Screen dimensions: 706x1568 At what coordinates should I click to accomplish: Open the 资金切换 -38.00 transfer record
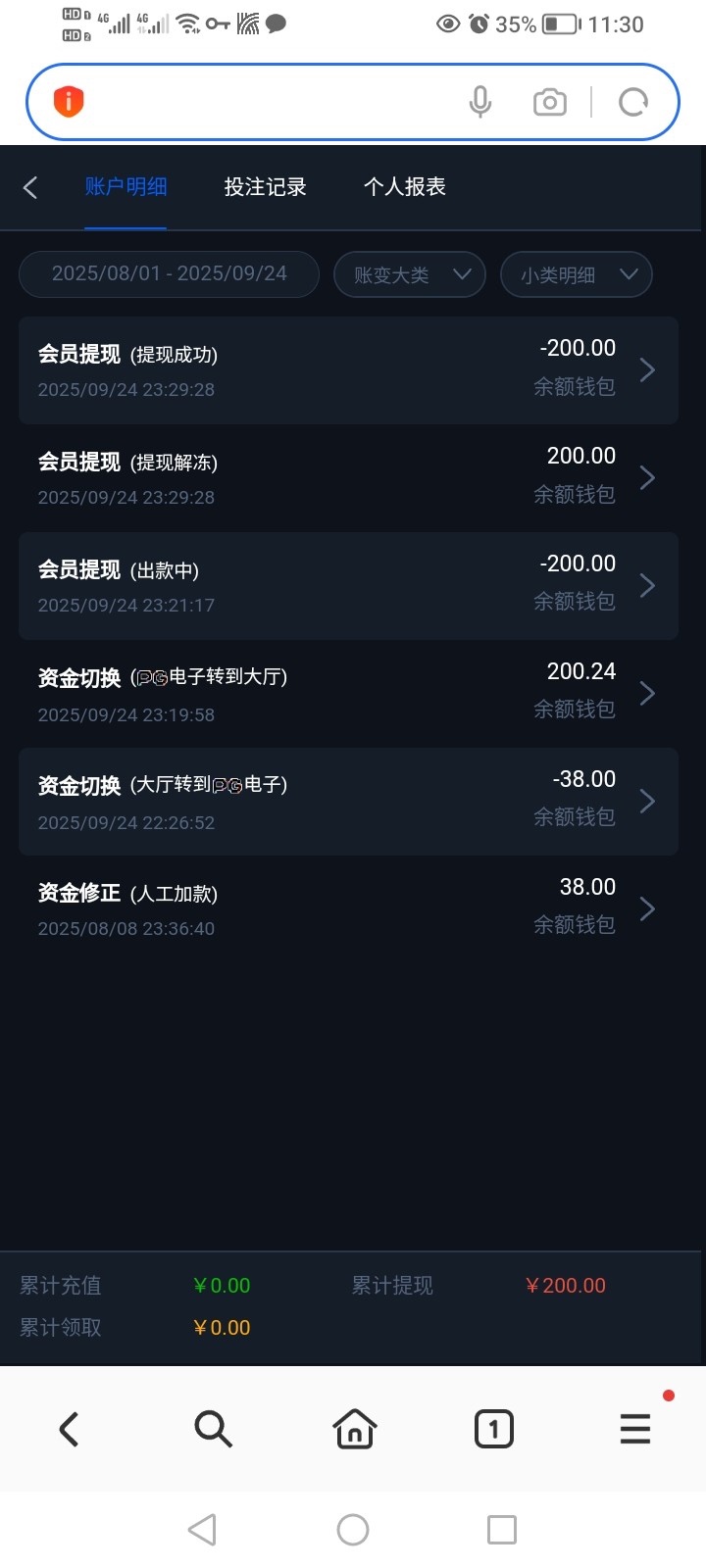tap(348, 802)
